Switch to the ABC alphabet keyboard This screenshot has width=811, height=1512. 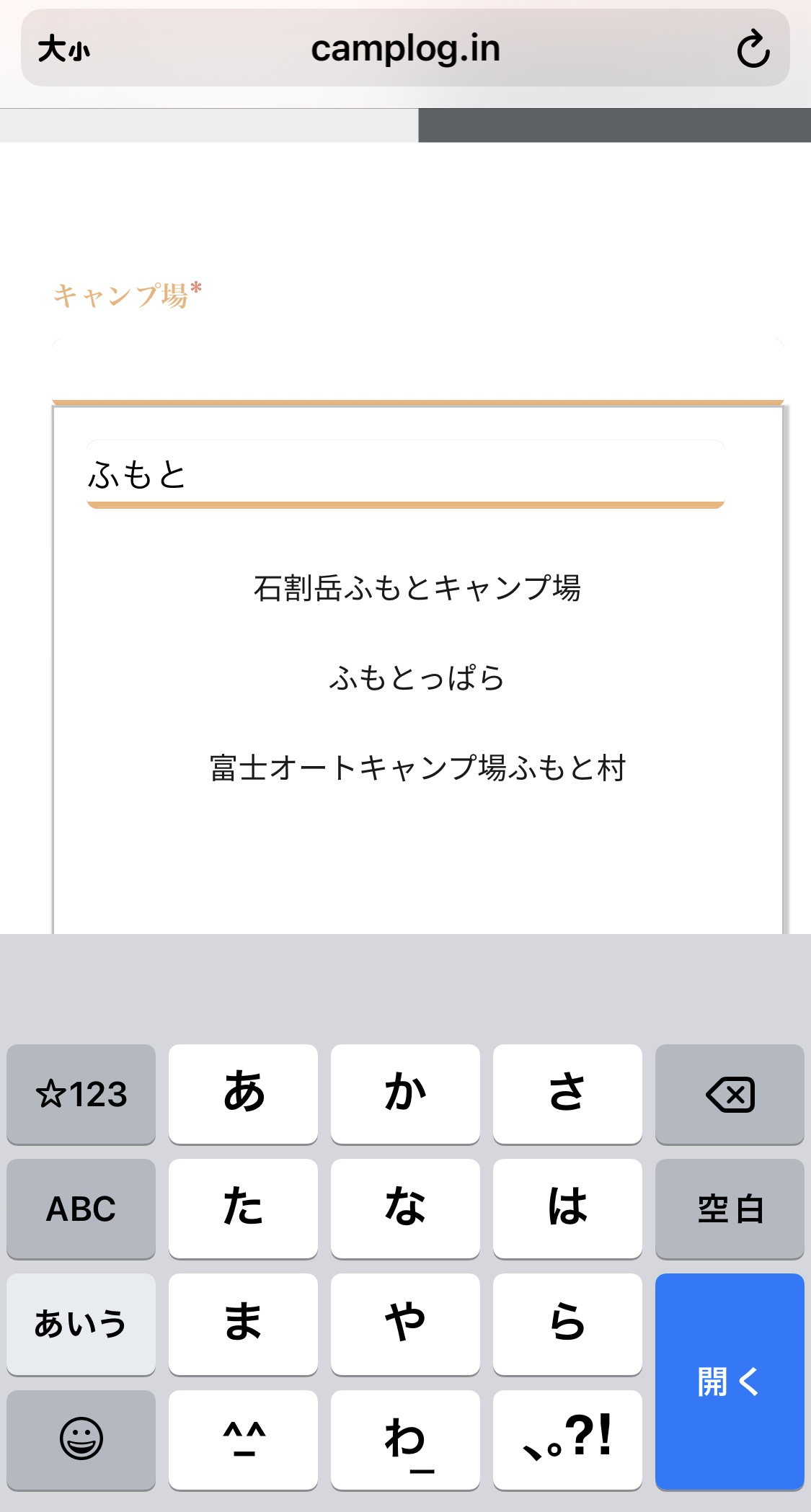[81, 1209]
